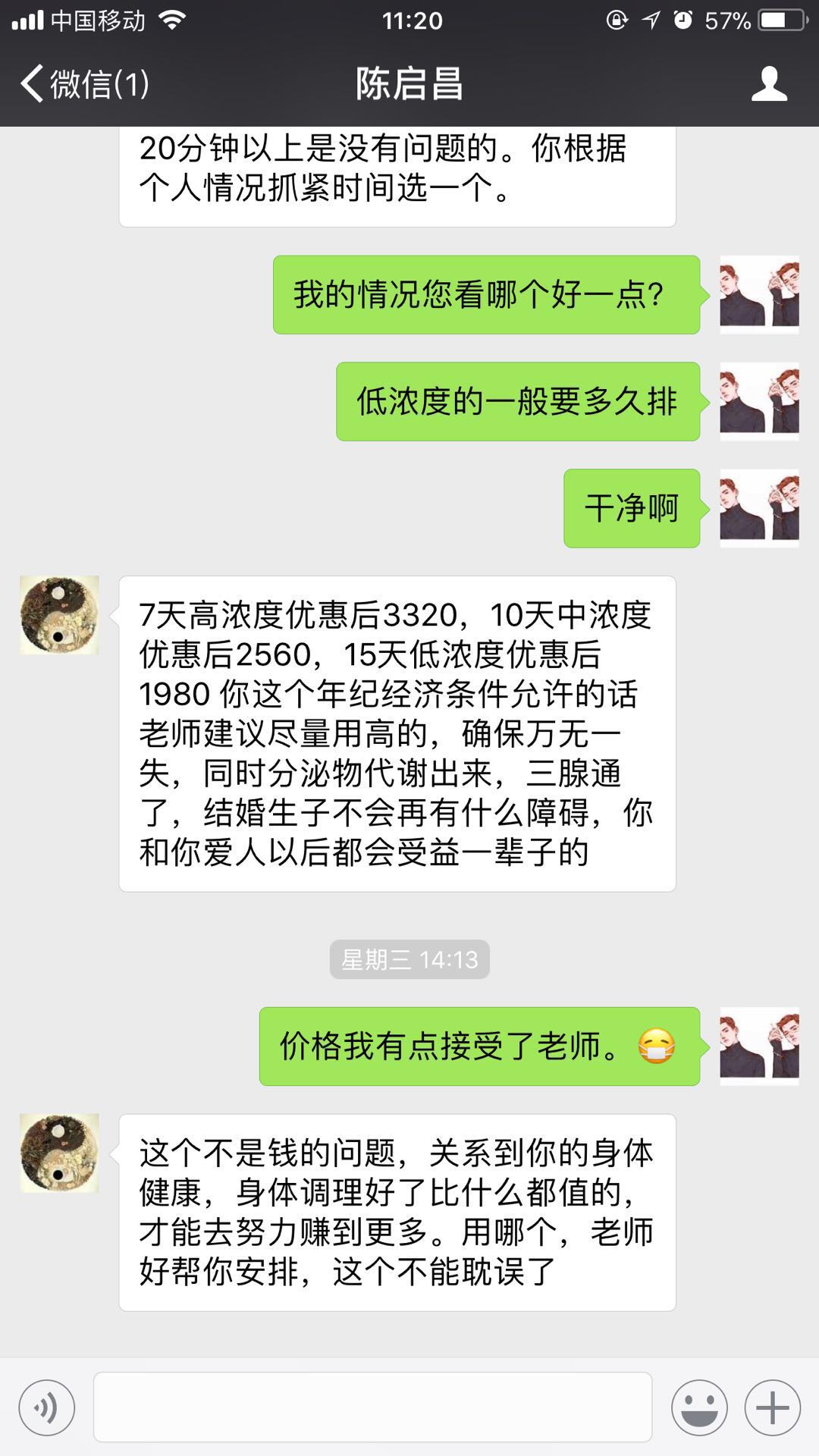
Task: Open the emoji sticker panel
Action: click(698, 1407)
